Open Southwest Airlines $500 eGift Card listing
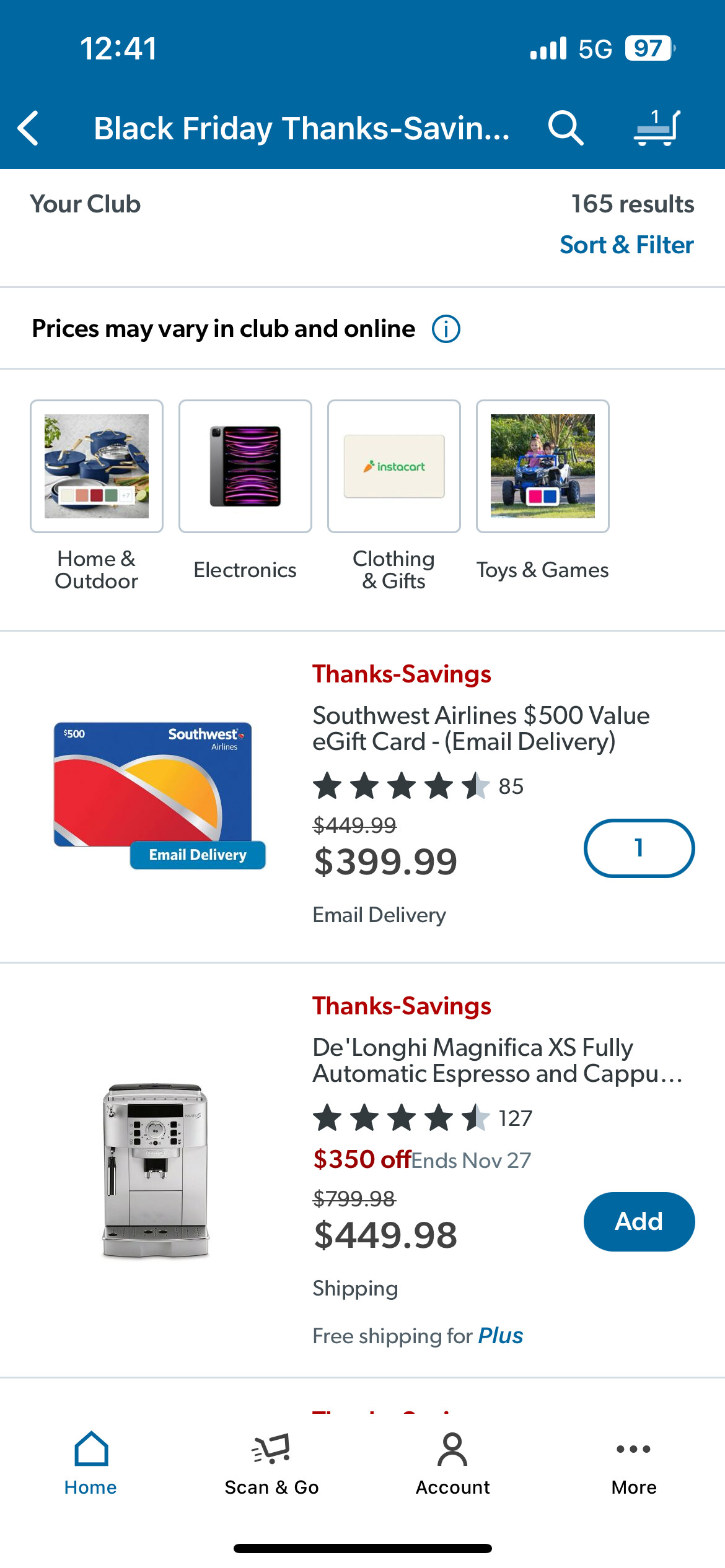Screen dimensions: 725x1568 coord(480,728)
